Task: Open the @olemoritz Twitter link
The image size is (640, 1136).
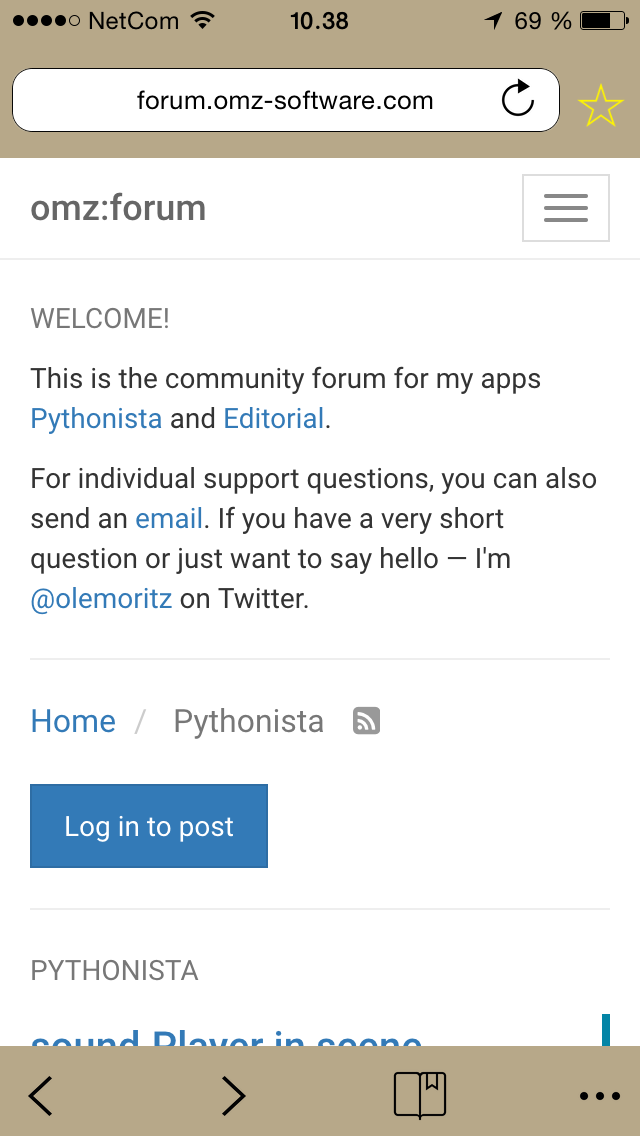Action: coord(101,599)
